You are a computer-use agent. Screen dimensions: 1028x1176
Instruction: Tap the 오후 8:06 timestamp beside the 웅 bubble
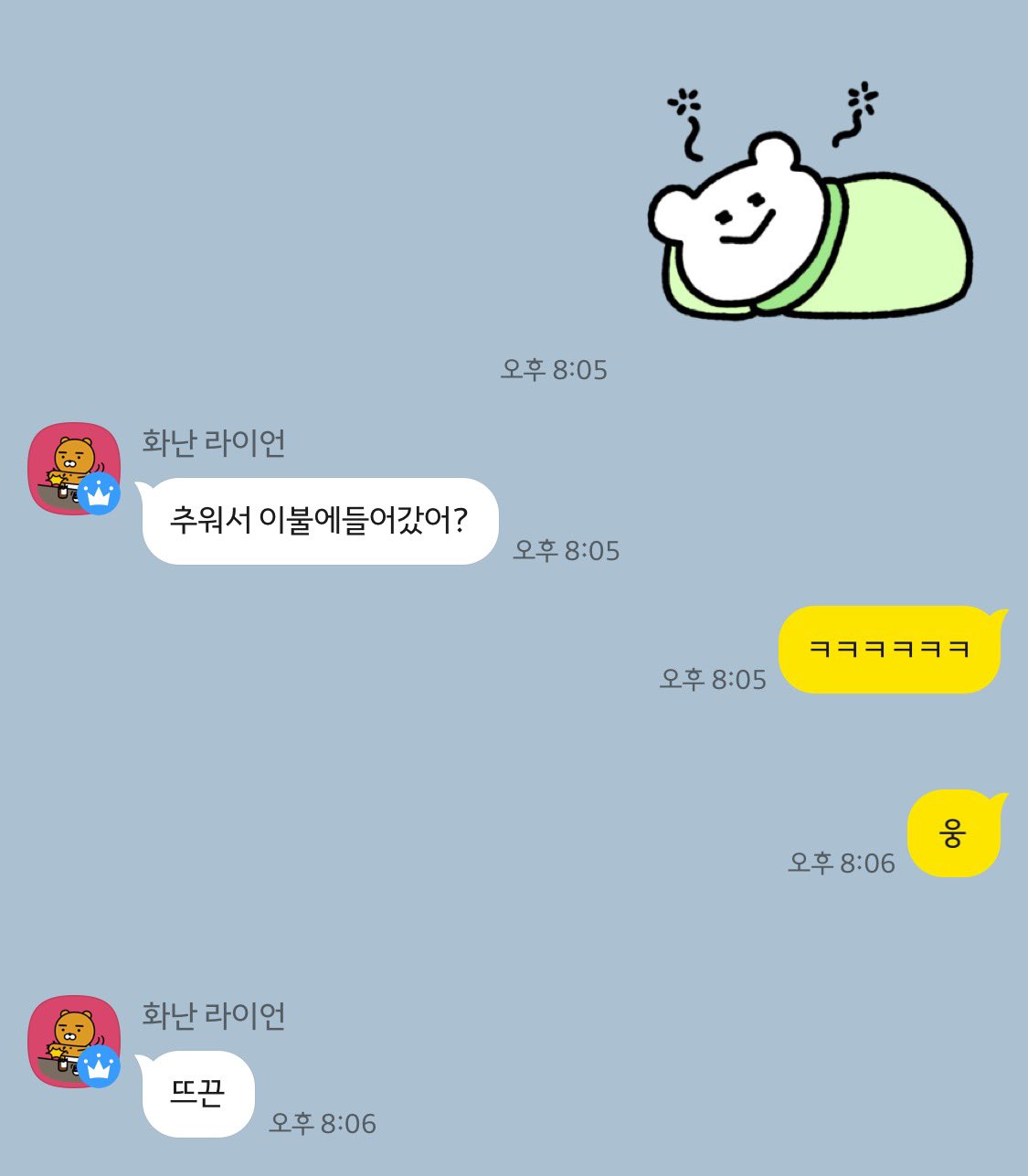[x=839, y=861]
